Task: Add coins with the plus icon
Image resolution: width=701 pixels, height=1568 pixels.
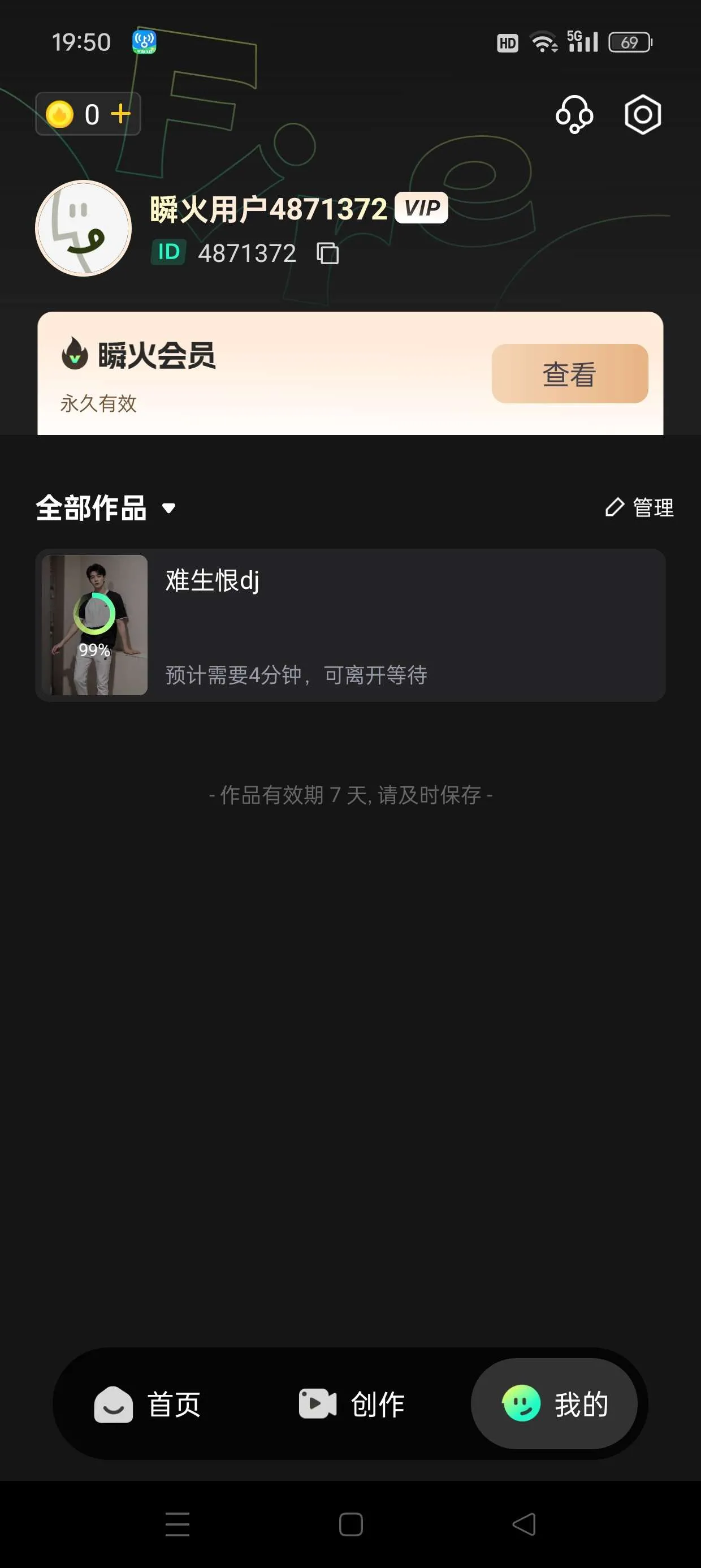Action: point(120,113)
